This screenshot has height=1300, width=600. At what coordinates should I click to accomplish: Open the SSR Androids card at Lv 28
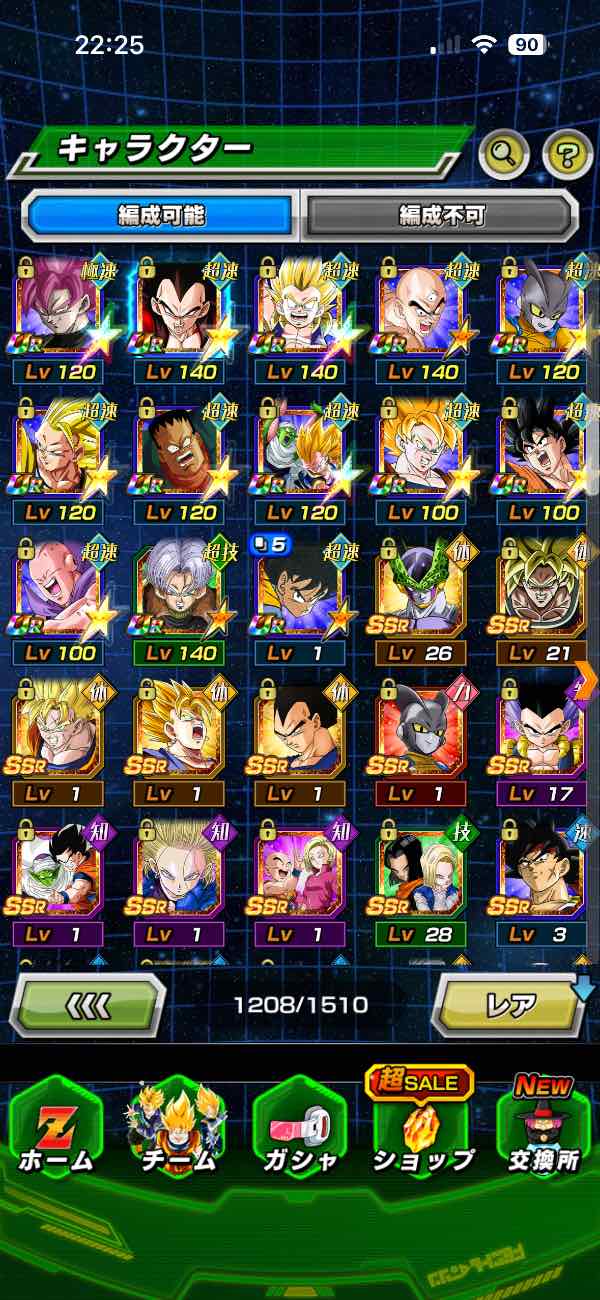click(x=421, y=880)
